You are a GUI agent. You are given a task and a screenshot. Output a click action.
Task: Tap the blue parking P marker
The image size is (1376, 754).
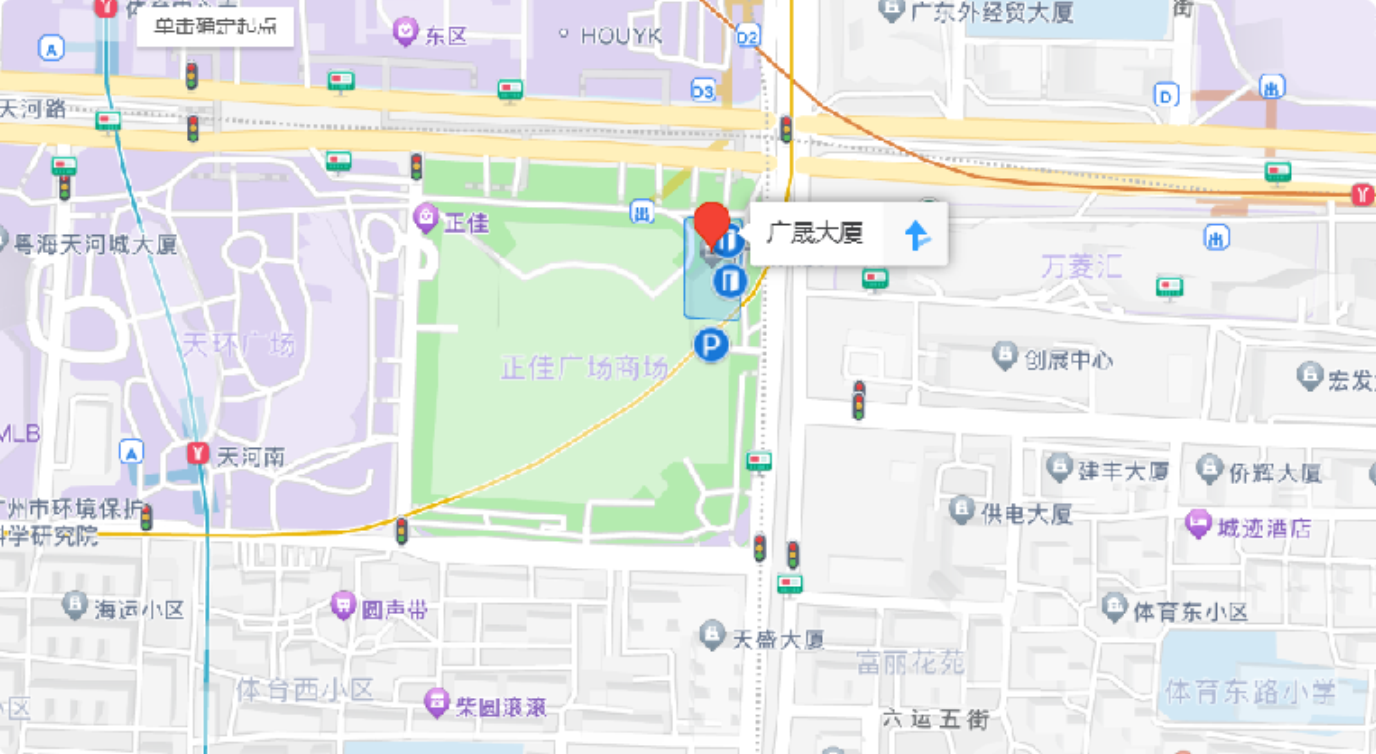click(x=710, y=346)
